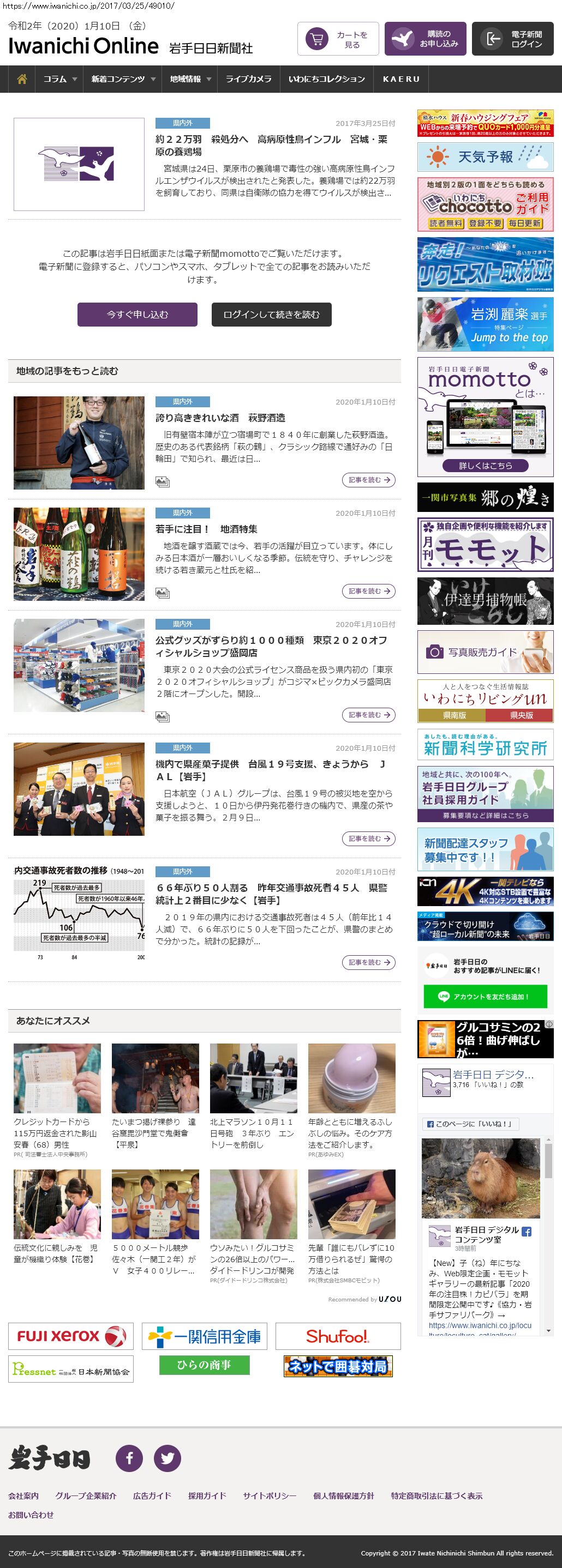Screen dimensions: 562x1568
Task: Tap LINE アカウントを友だち追加 button
Action: pyautogui.click(x=485, y=997)
